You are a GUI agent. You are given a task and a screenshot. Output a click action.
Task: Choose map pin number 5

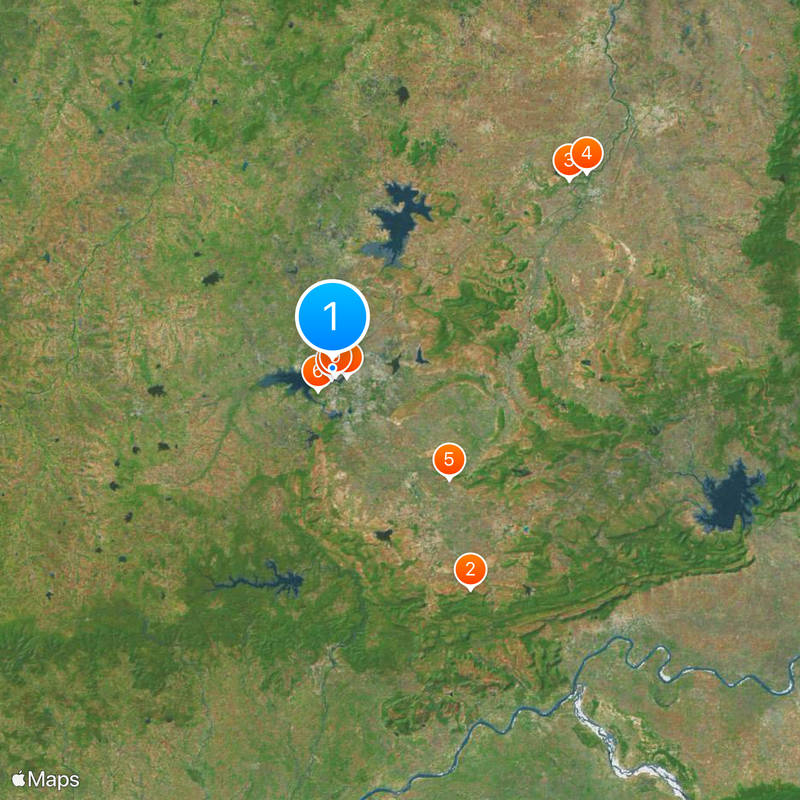click(x=449, y=460)
